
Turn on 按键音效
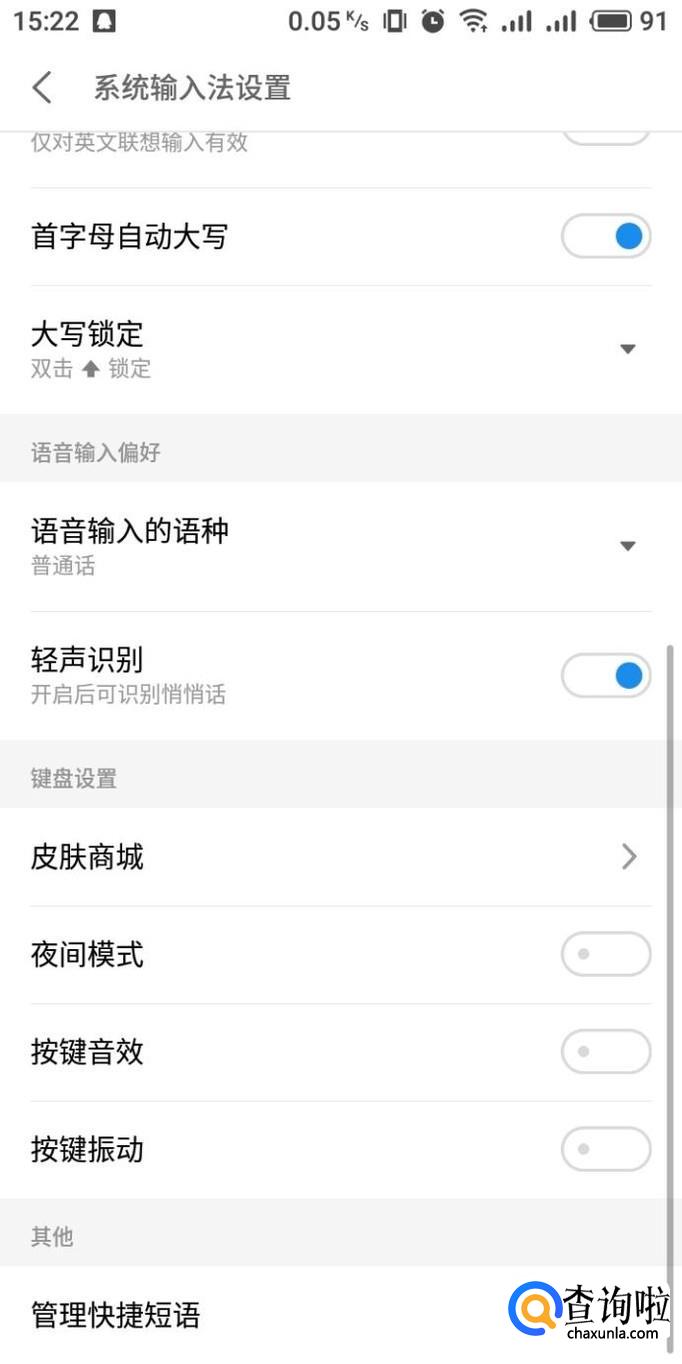(x=606, y=1052)
